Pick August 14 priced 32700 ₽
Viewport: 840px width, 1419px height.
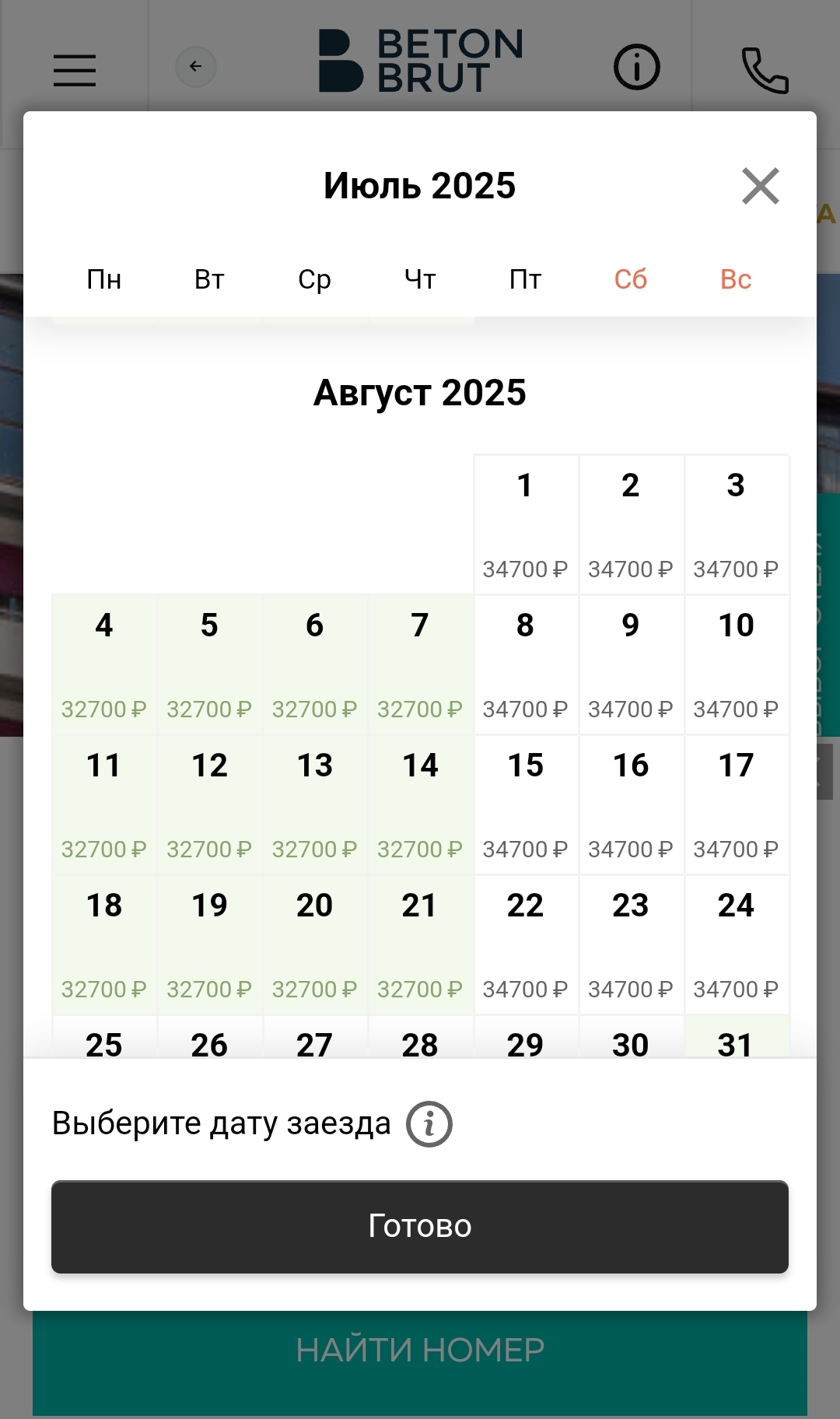point(420,804)
